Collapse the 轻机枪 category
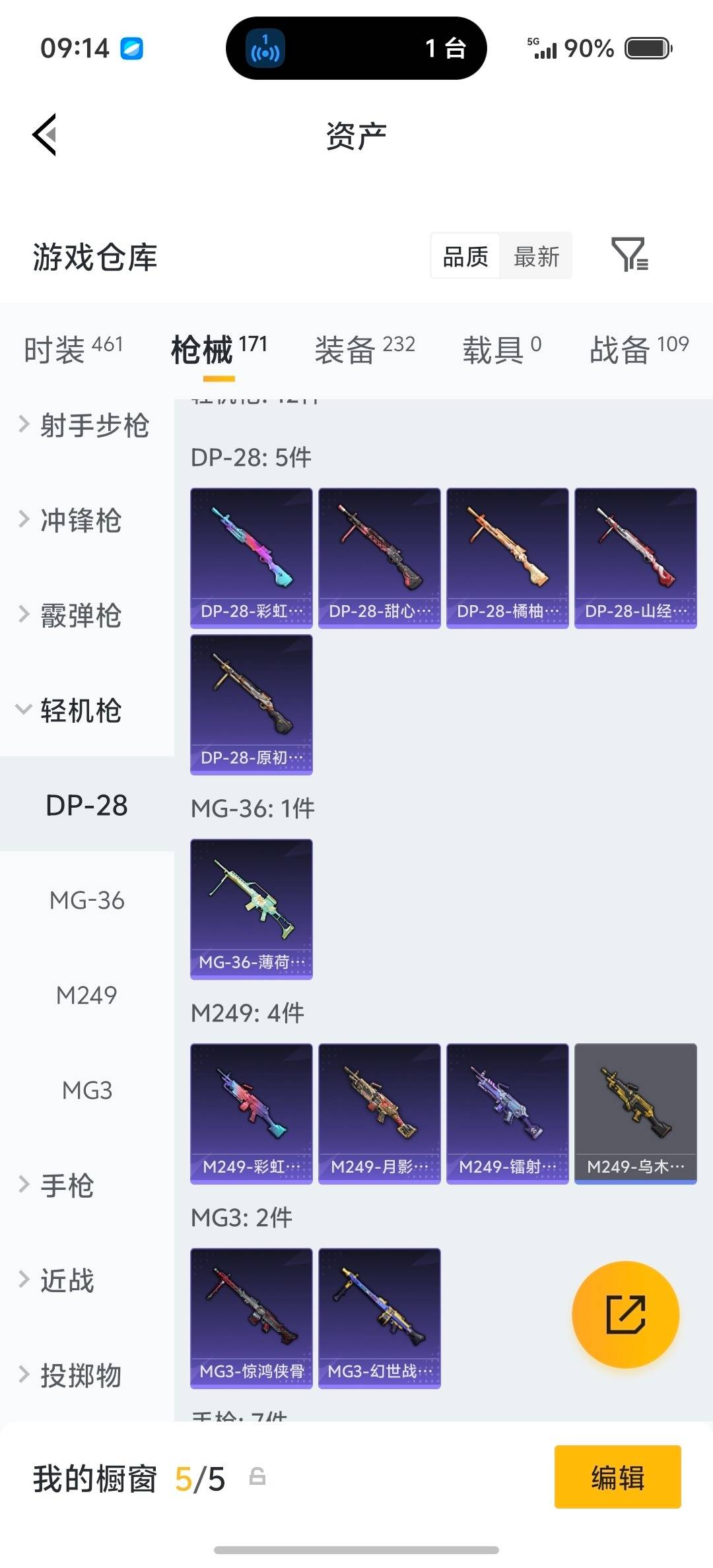The image size is (713, 1568). [81, 712]
